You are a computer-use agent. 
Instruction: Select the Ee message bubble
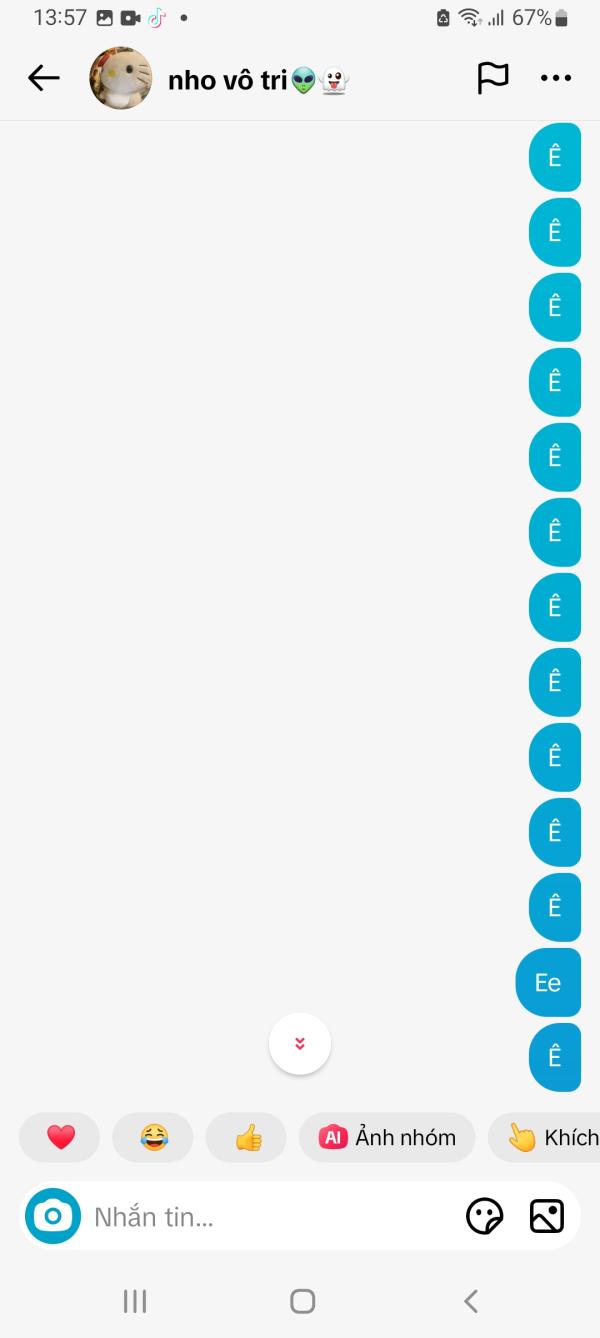tap(548, 982)
